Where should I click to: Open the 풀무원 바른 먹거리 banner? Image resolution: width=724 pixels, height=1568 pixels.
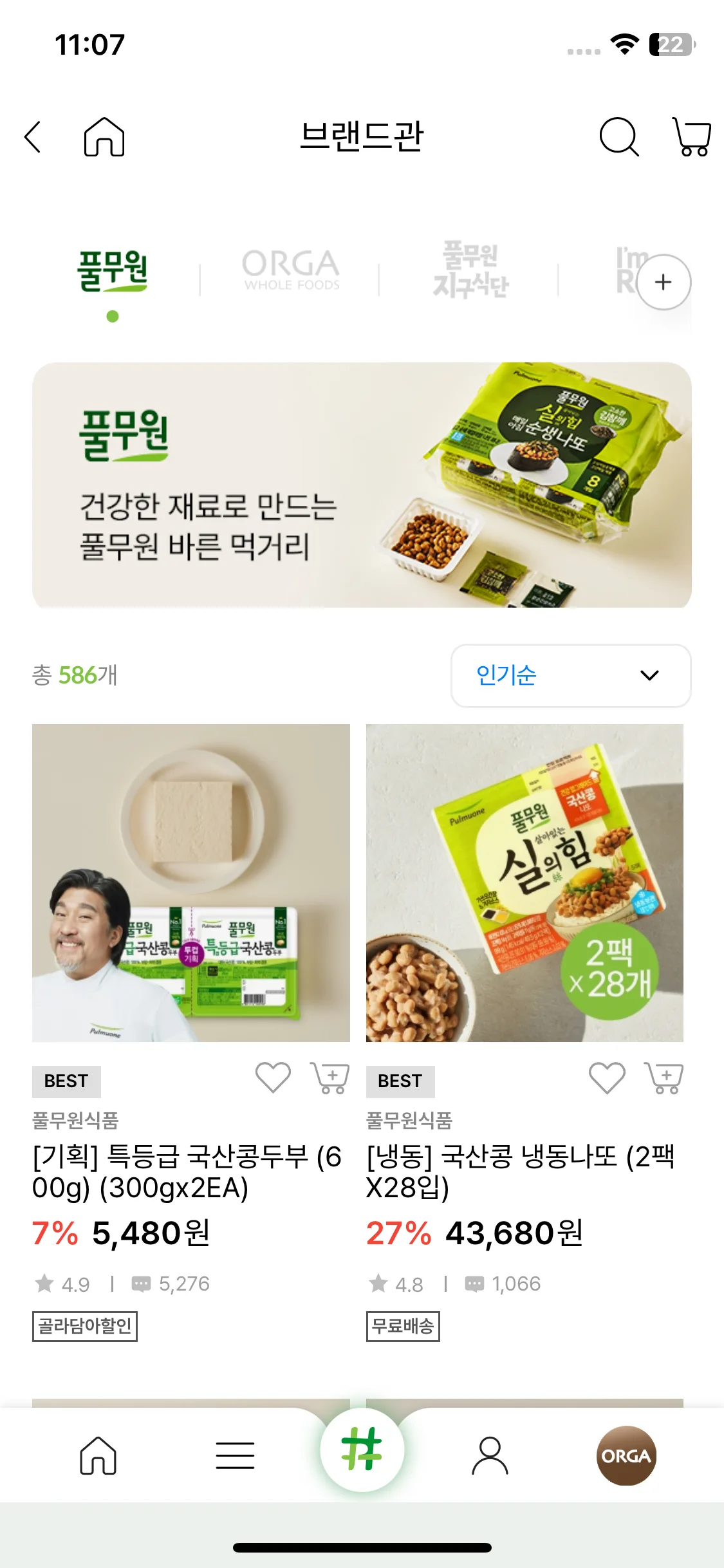coord(362,485)
